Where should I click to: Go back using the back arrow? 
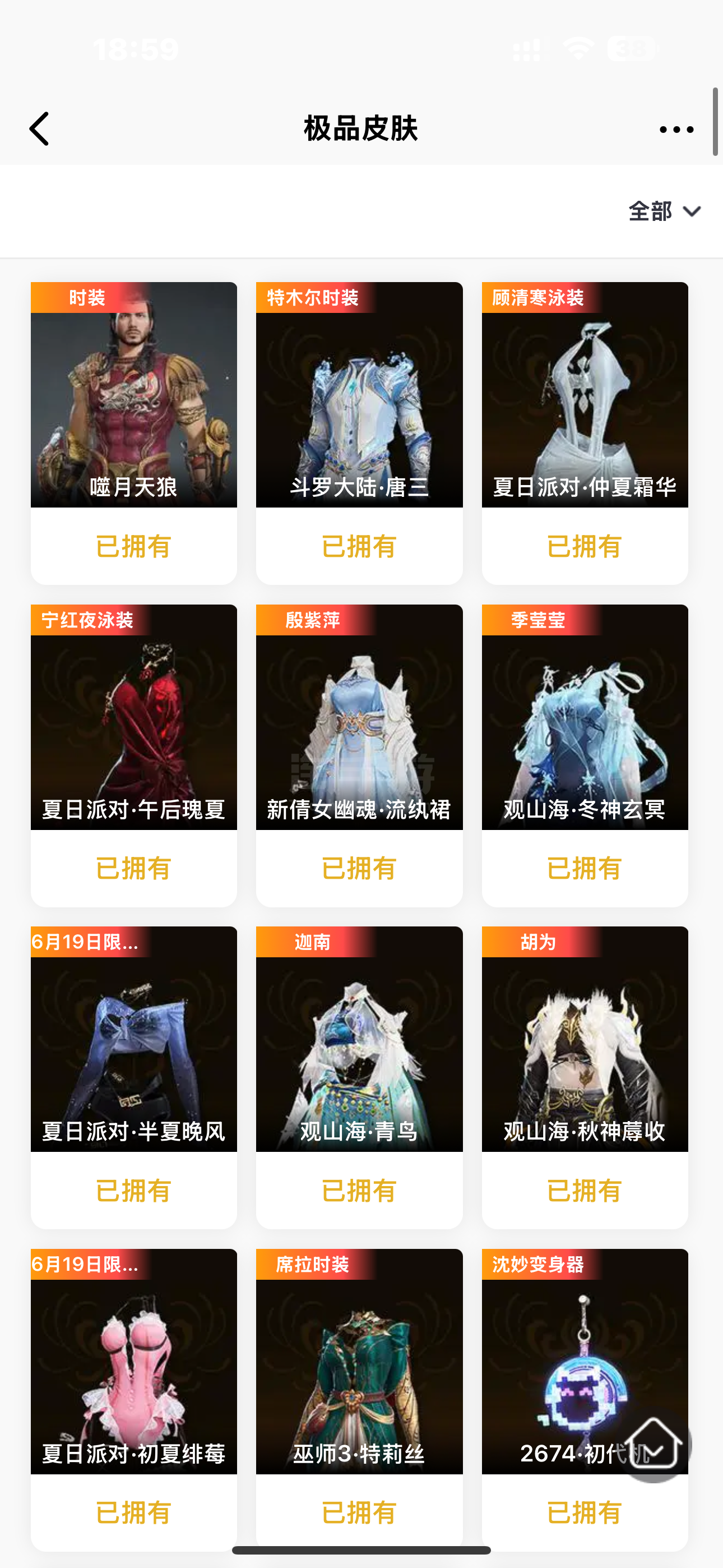tap(39, 129)
